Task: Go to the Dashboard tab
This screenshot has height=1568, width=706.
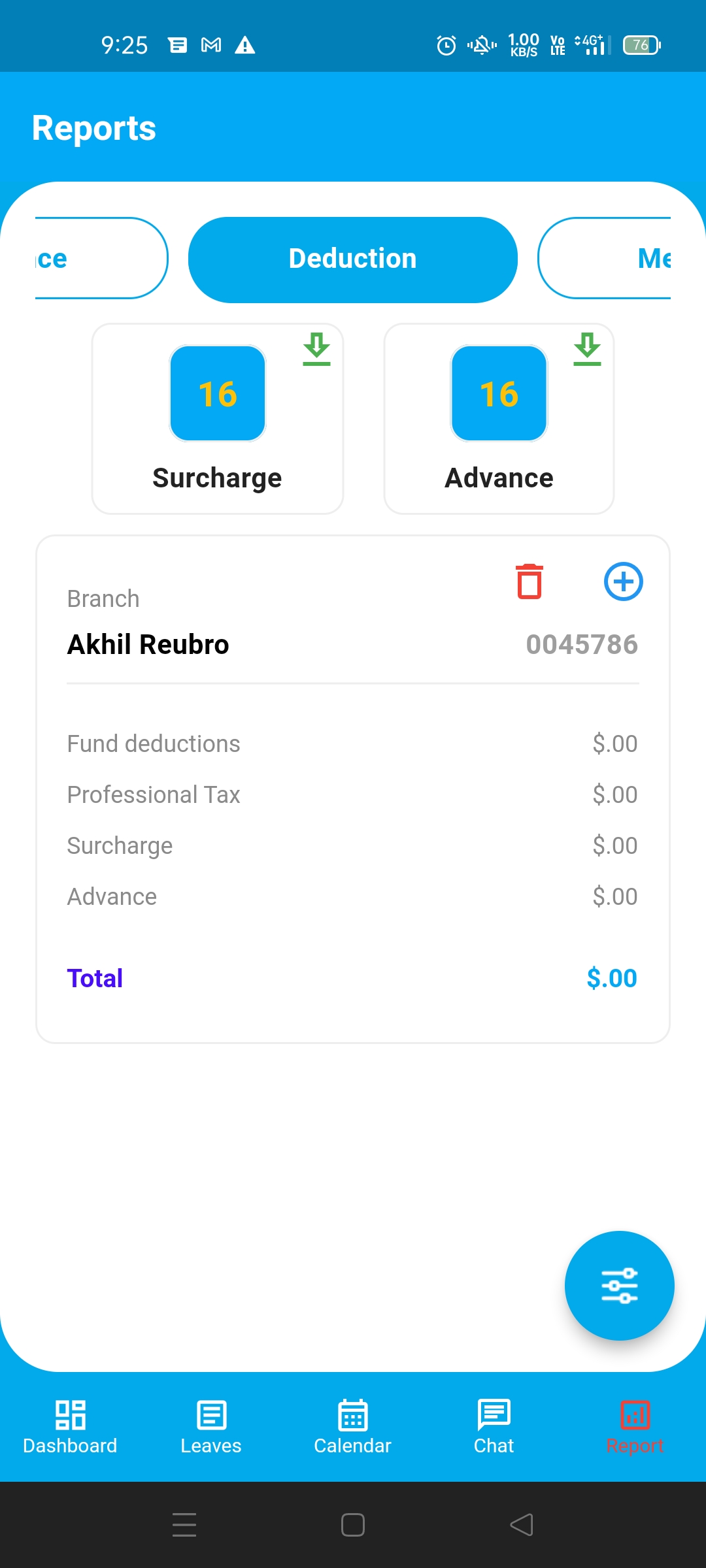Action: coord(70,1427)
